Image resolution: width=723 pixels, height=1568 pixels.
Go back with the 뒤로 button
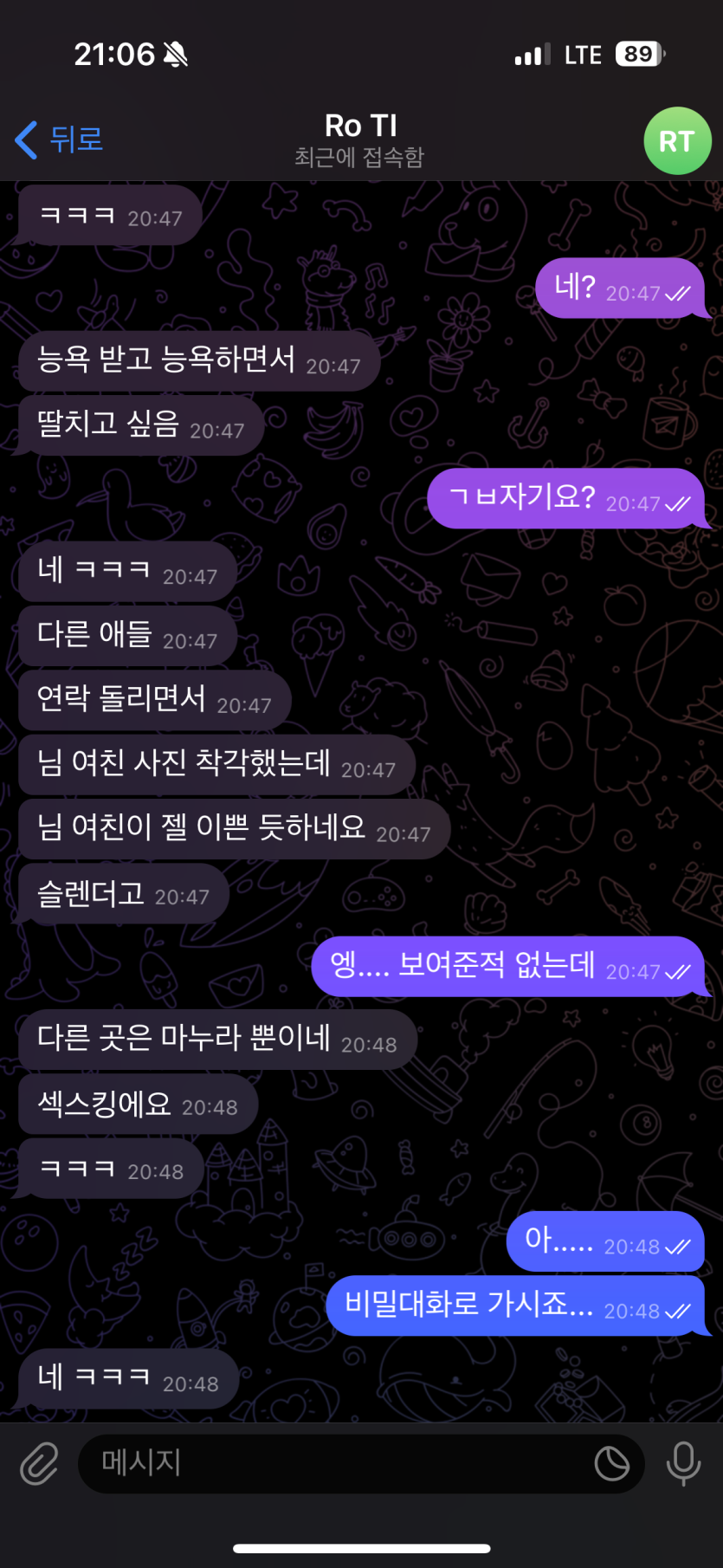59,139
